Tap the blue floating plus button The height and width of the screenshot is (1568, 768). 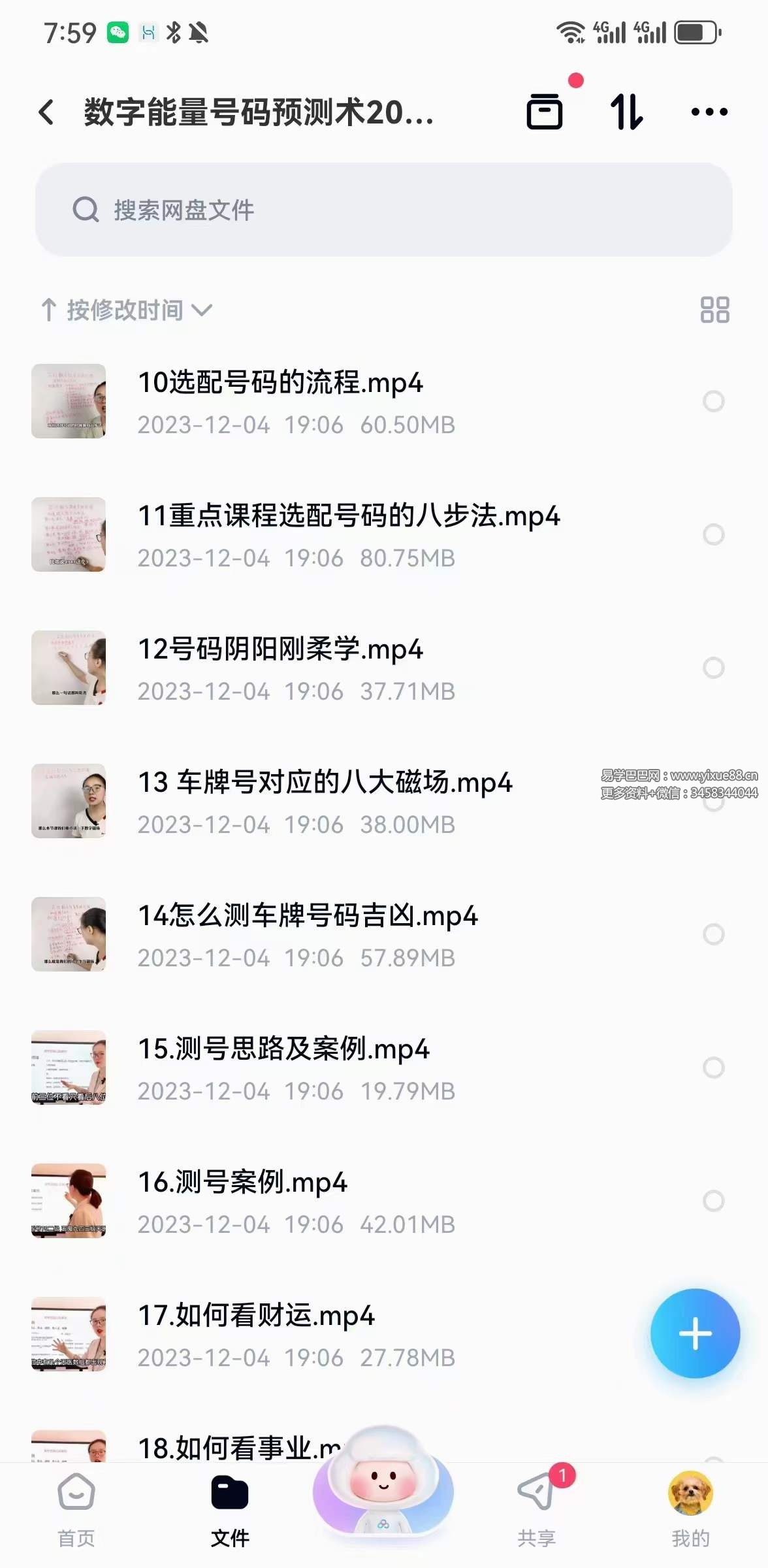pyautogui.click(x=695, y=1334)
